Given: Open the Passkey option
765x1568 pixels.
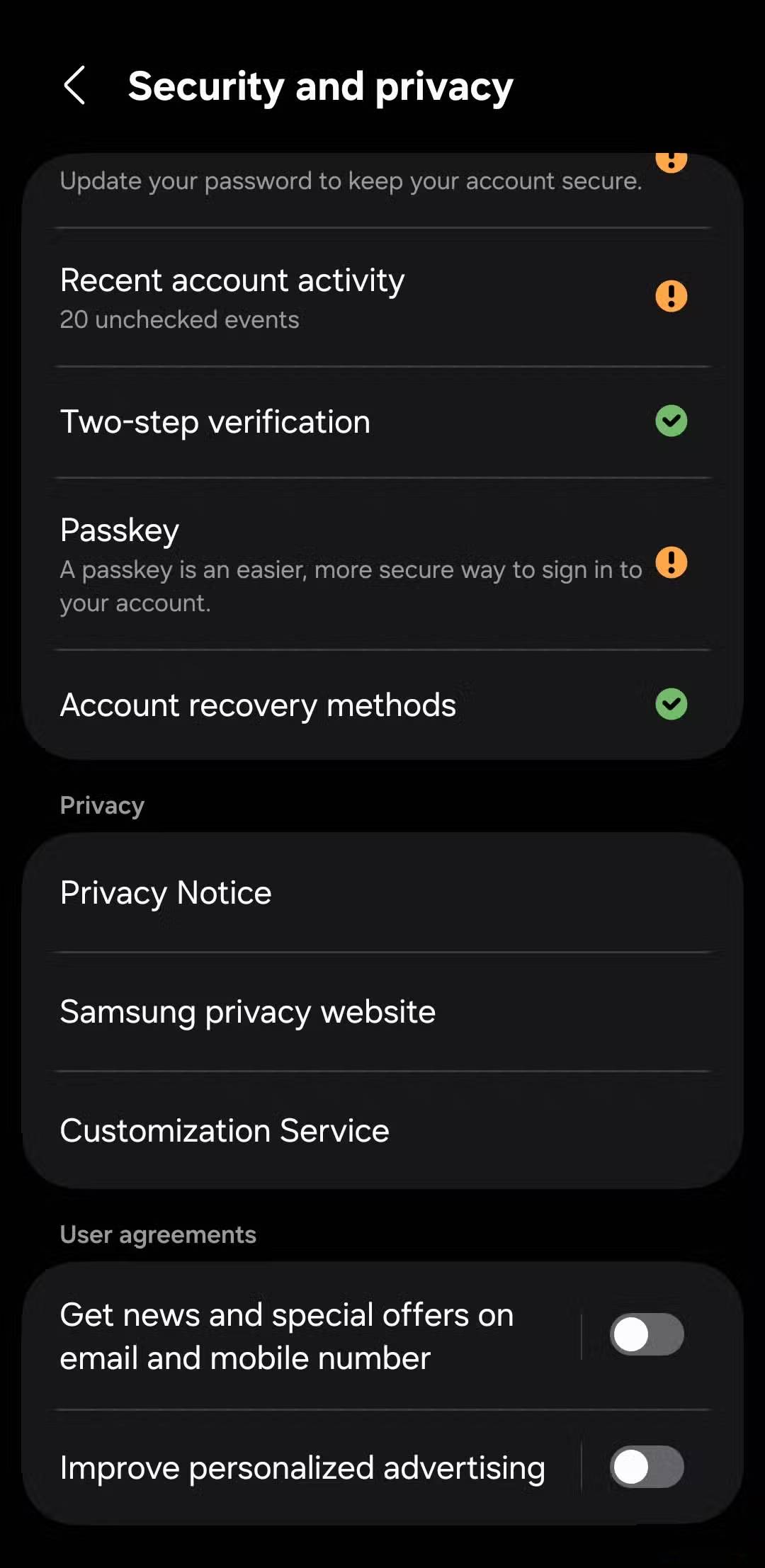Looking at the screenshot, I should (x=354, y=564).
